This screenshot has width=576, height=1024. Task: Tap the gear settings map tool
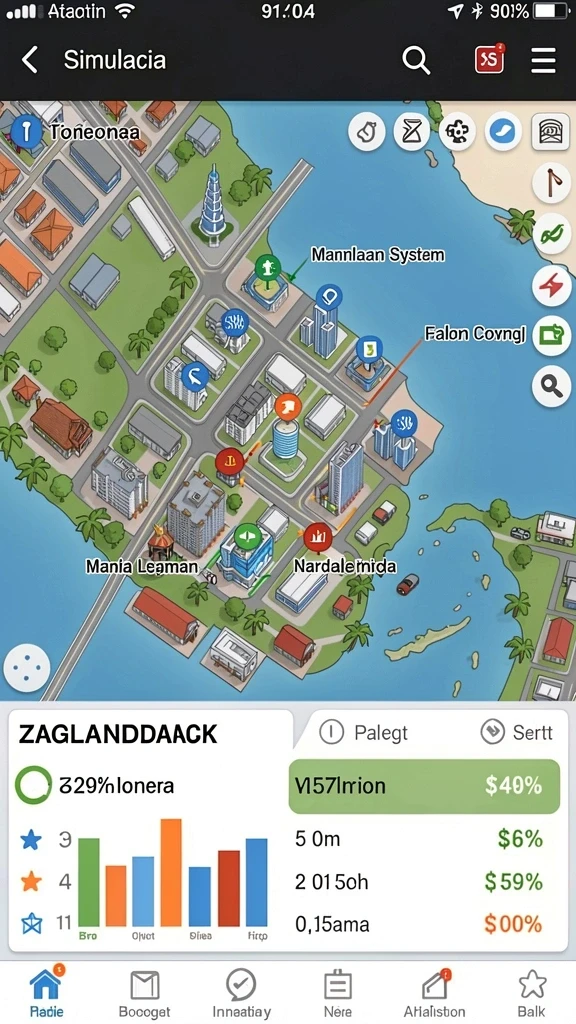tap(458, 133)
